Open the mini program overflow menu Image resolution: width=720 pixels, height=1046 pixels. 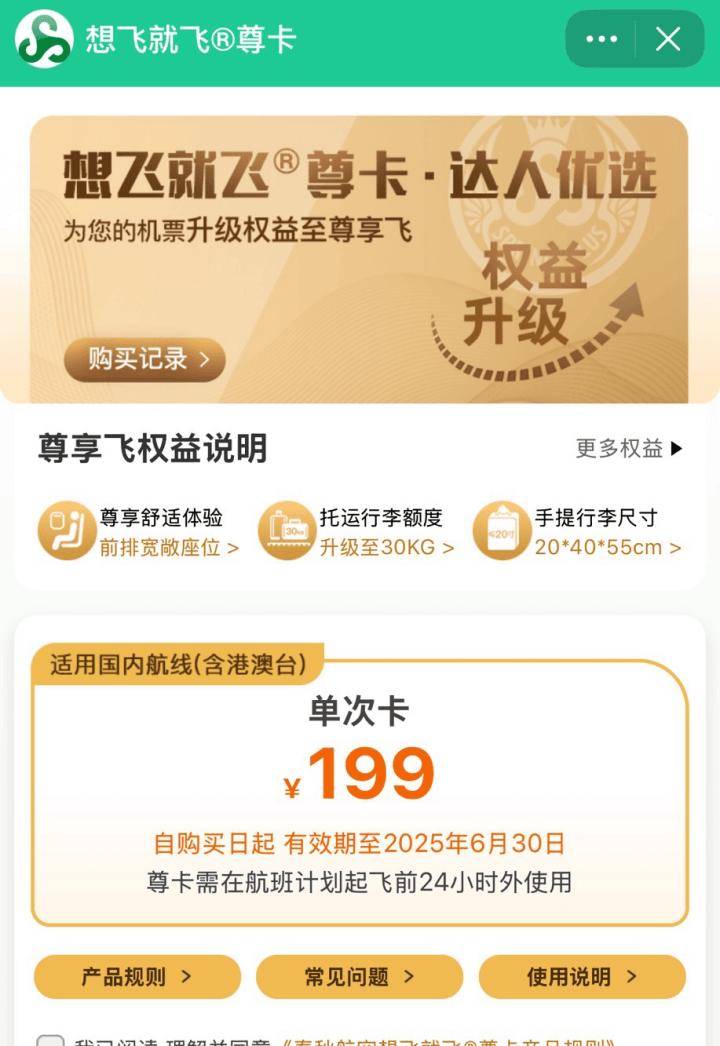(x=601, y=39)
